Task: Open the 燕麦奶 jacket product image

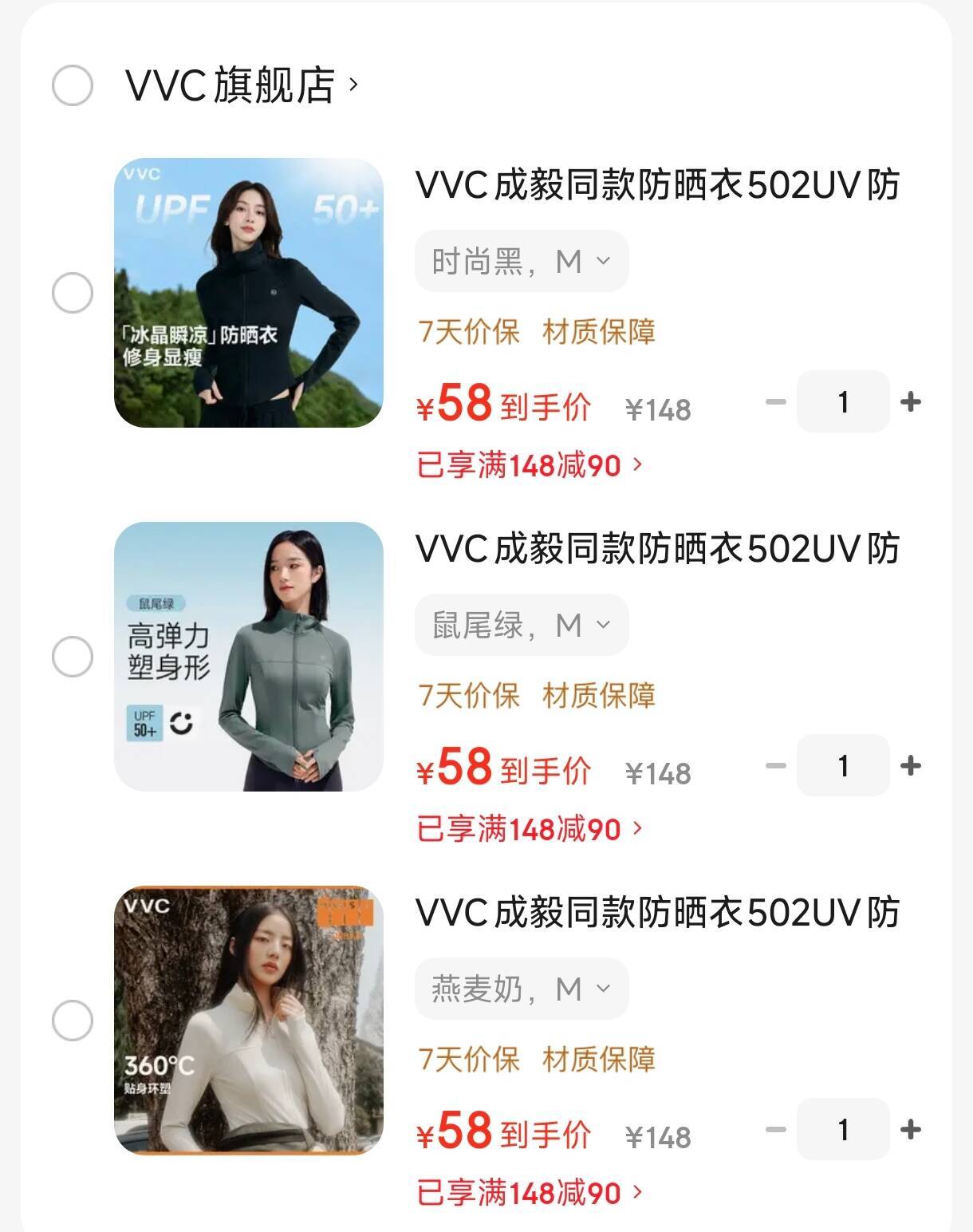Action: click(x=248, y=1021)
